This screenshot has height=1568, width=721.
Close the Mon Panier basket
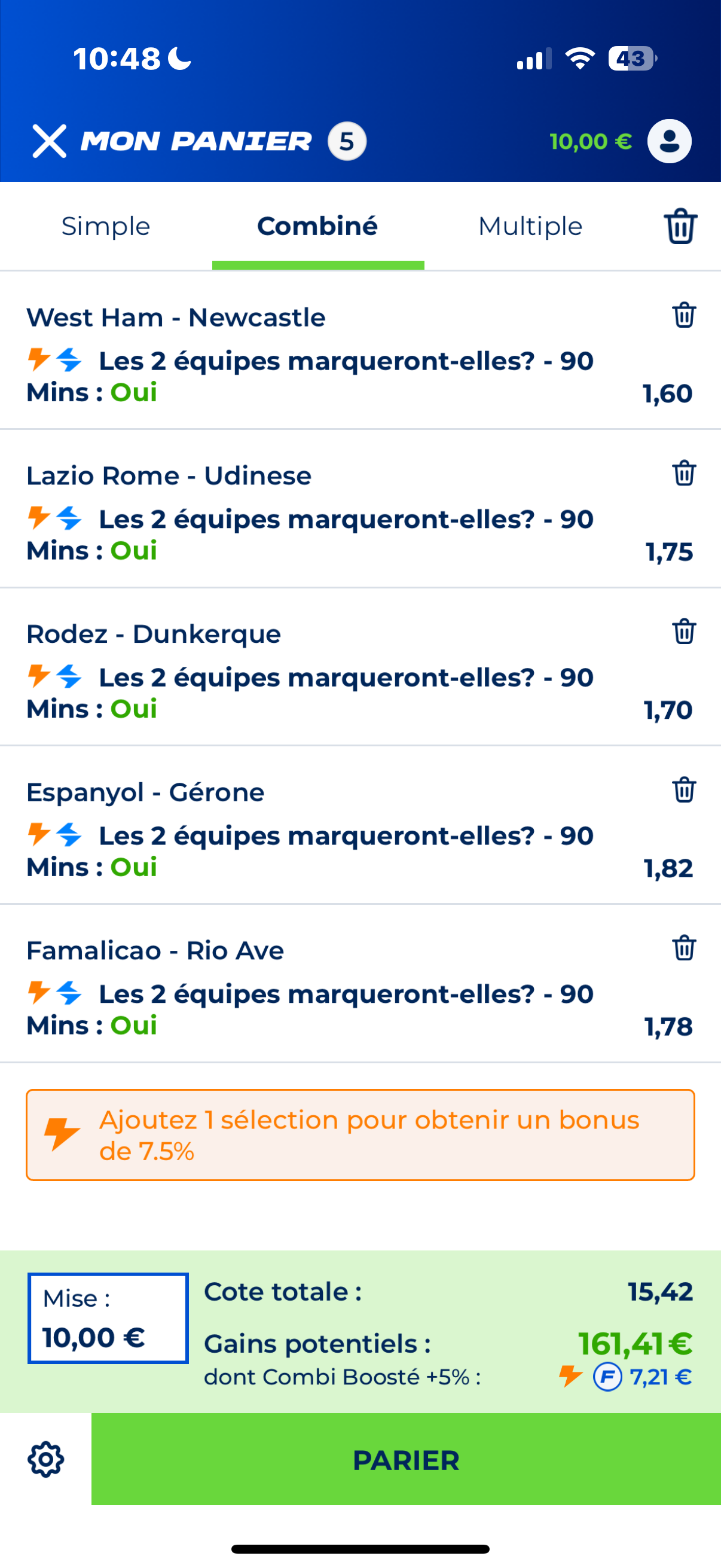49,141
